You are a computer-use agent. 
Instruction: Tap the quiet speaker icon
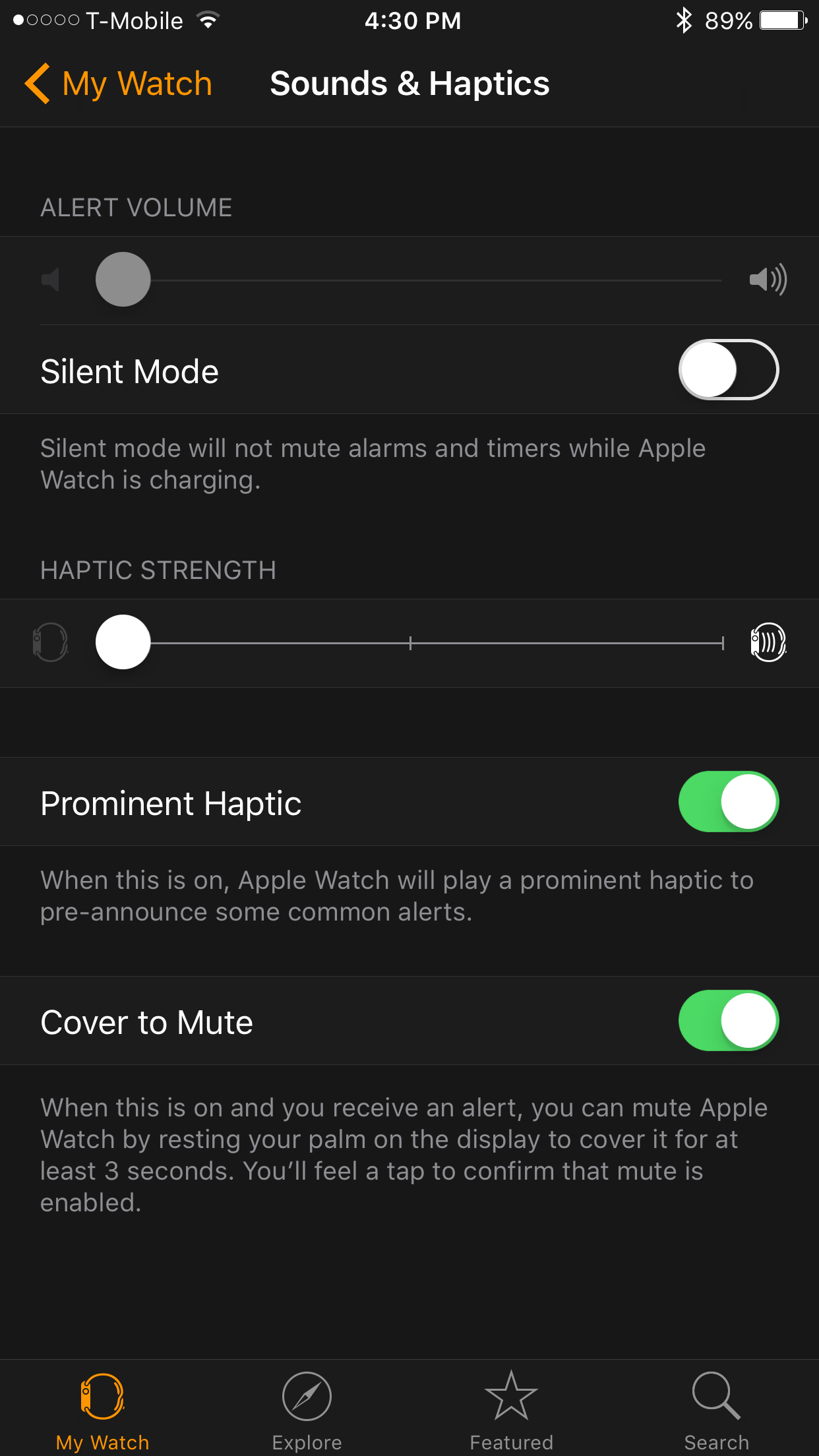pos(50,280)
